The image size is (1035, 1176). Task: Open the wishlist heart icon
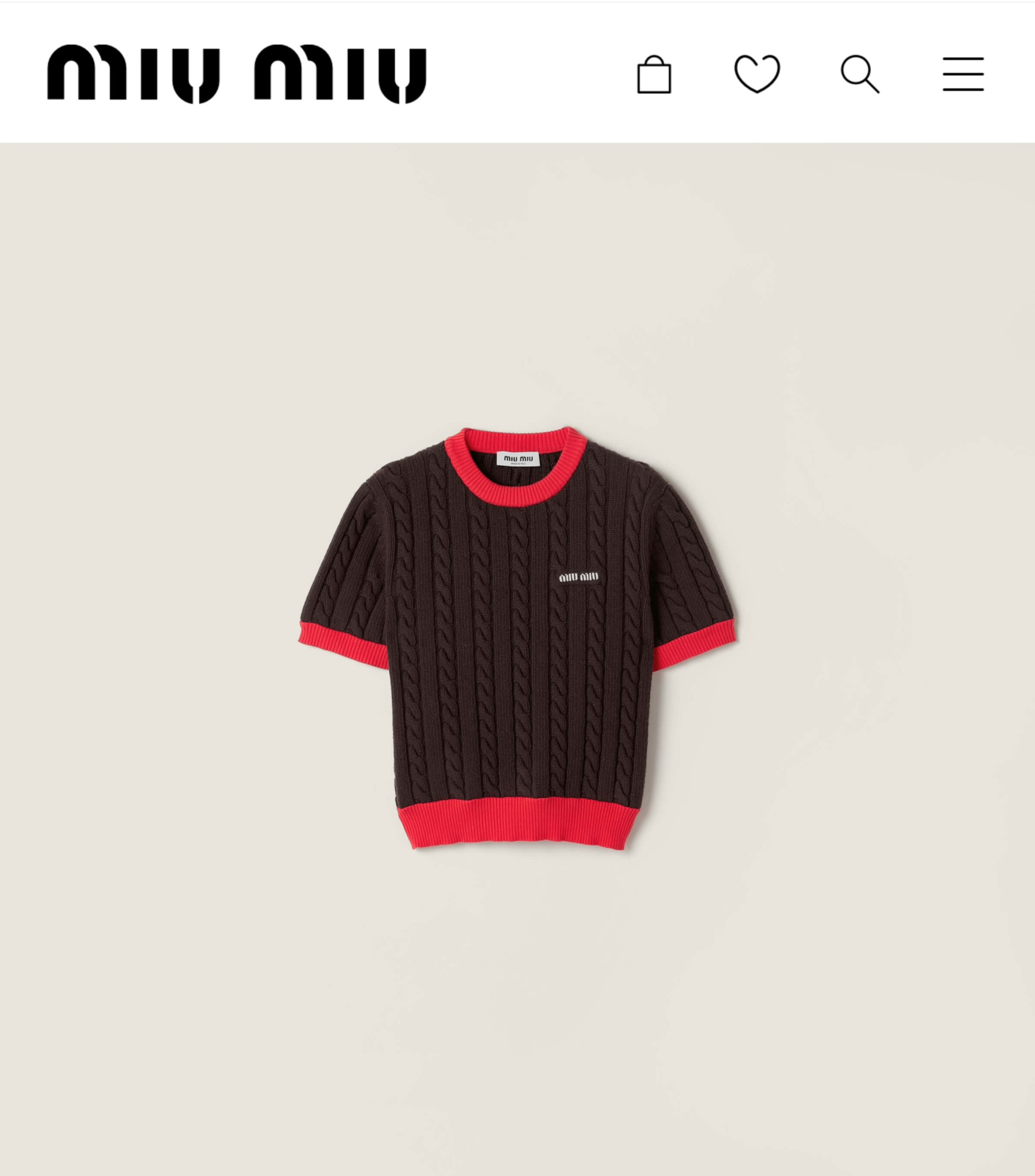757,73
